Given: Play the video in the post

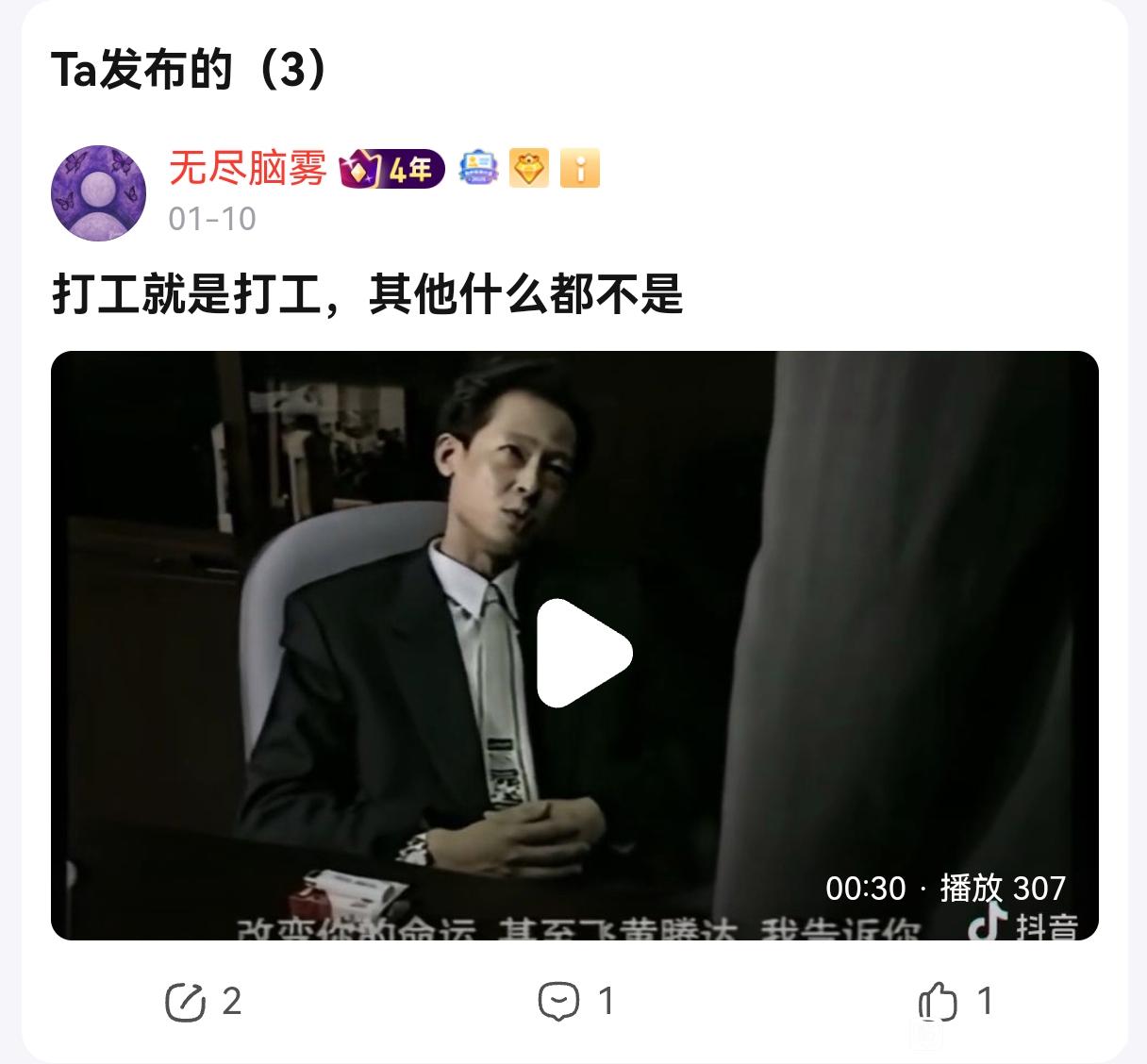Looking at the screenshot, I should click(584, 653).
